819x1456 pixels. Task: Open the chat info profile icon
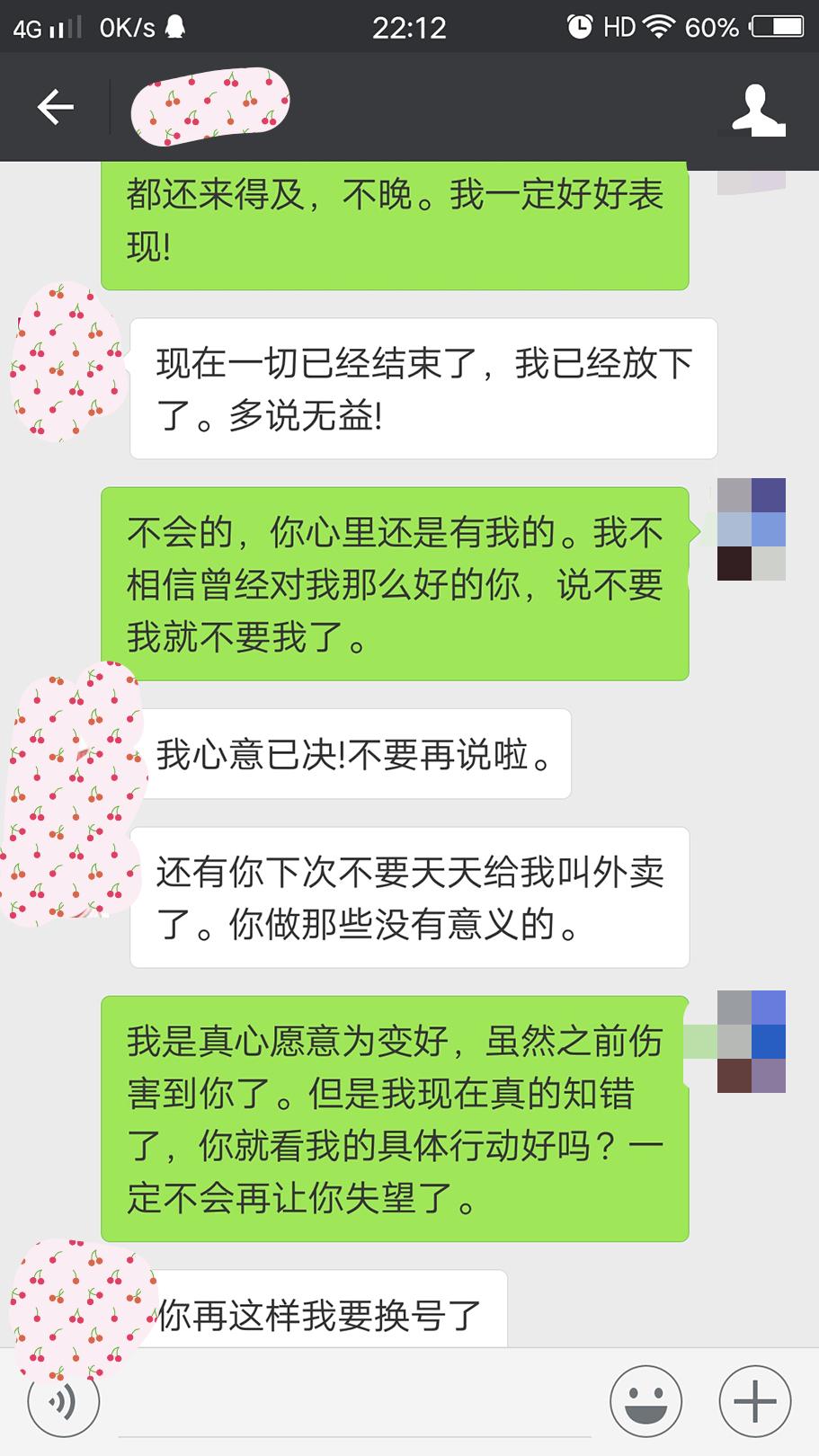pos(758,110)
